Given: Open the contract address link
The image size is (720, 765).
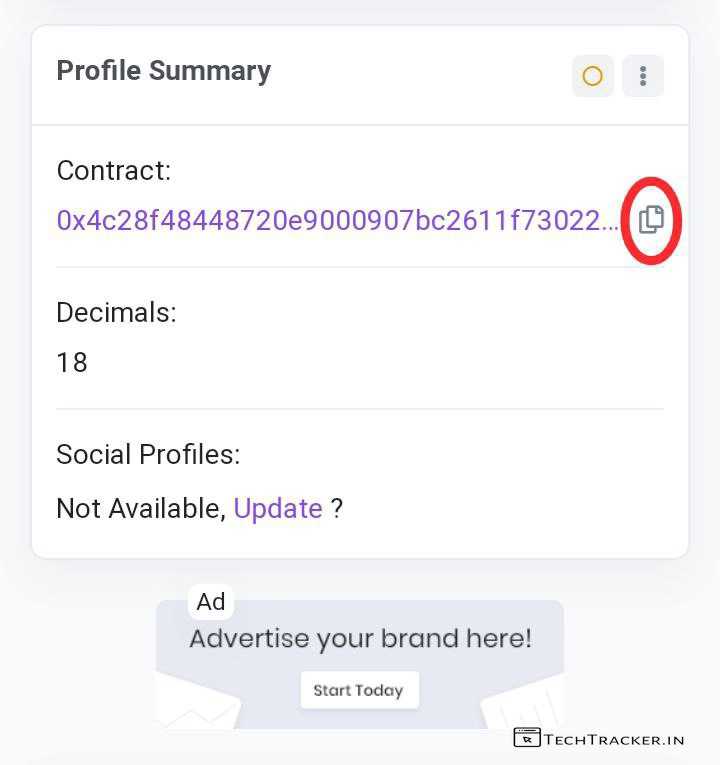Looking at the screenshot, I should tap(337, 220).
